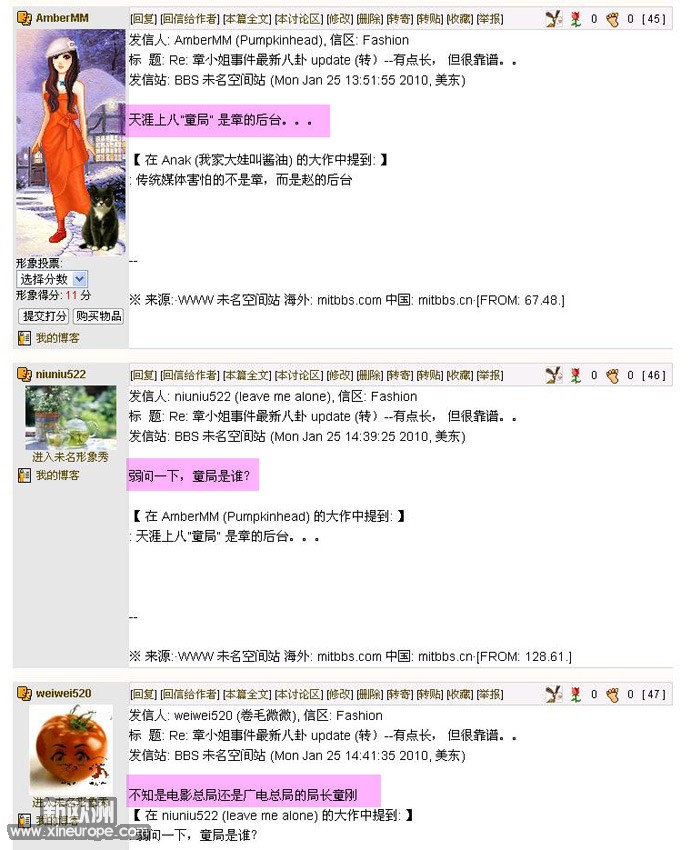Open AmberMM's user profile name
Image resolution: width=691 pixels, height=850 pixels.
(x=60, y=19)
